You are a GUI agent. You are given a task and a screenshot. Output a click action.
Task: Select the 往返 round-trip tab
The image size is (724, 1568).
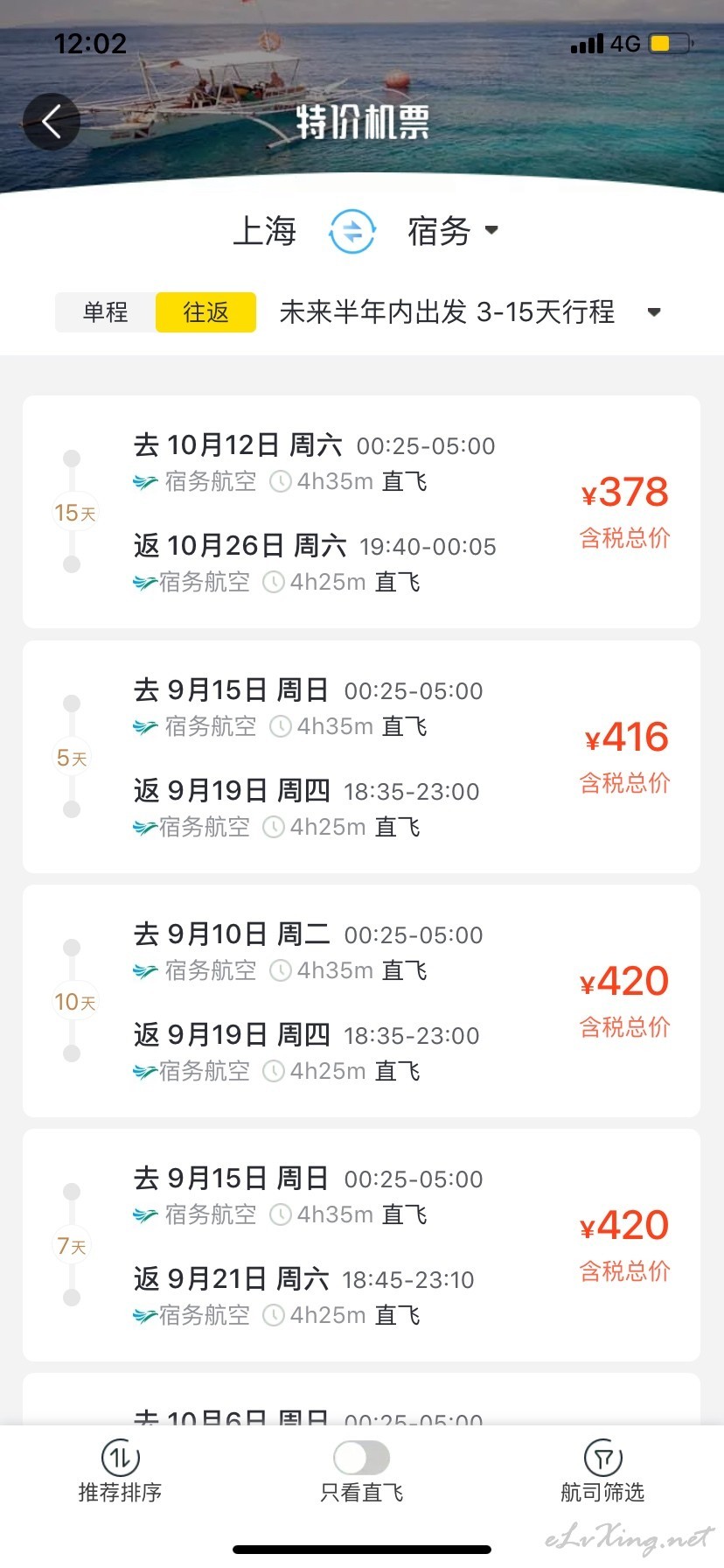(205, 312)
